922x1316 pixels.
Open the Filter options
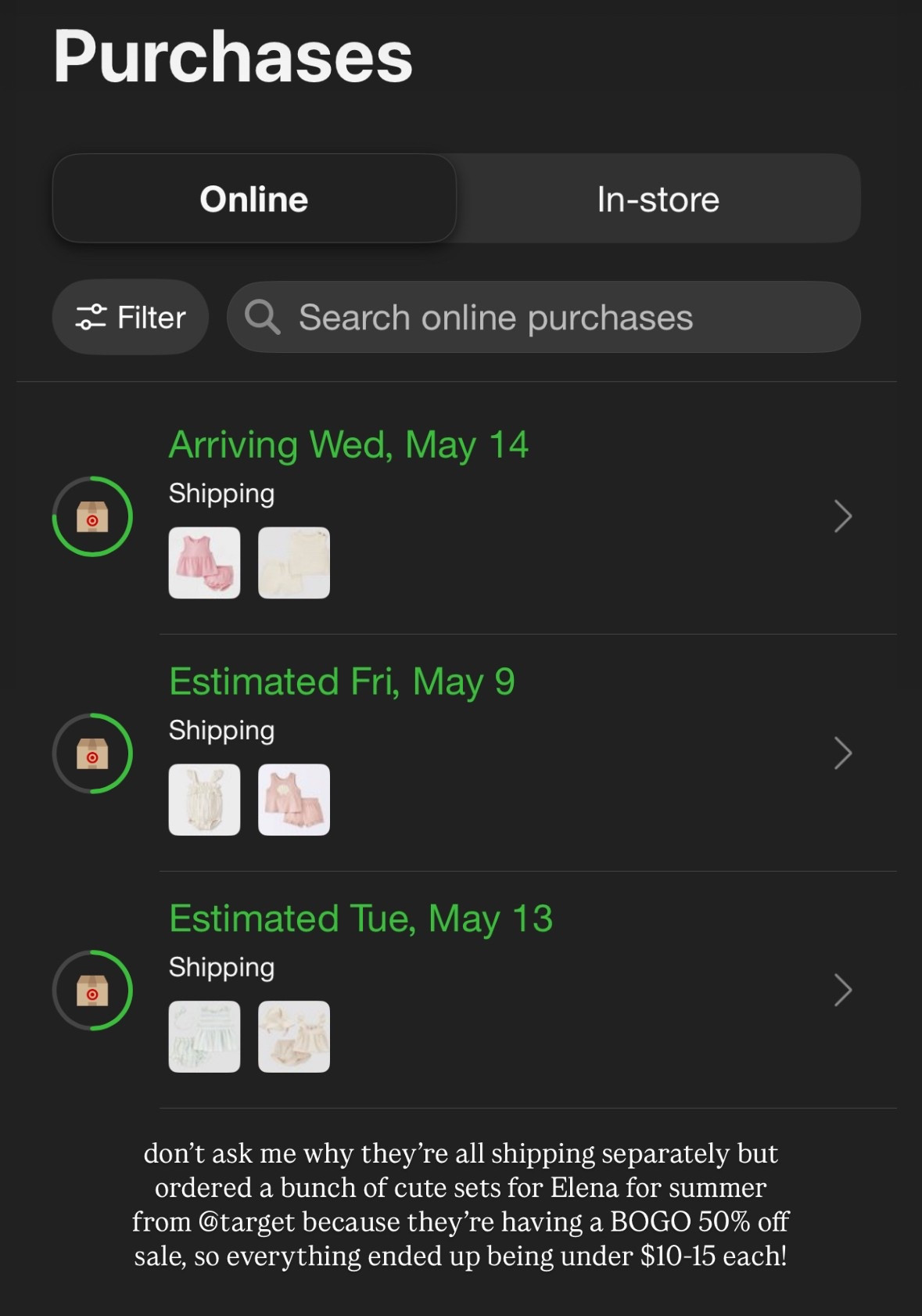131,318
